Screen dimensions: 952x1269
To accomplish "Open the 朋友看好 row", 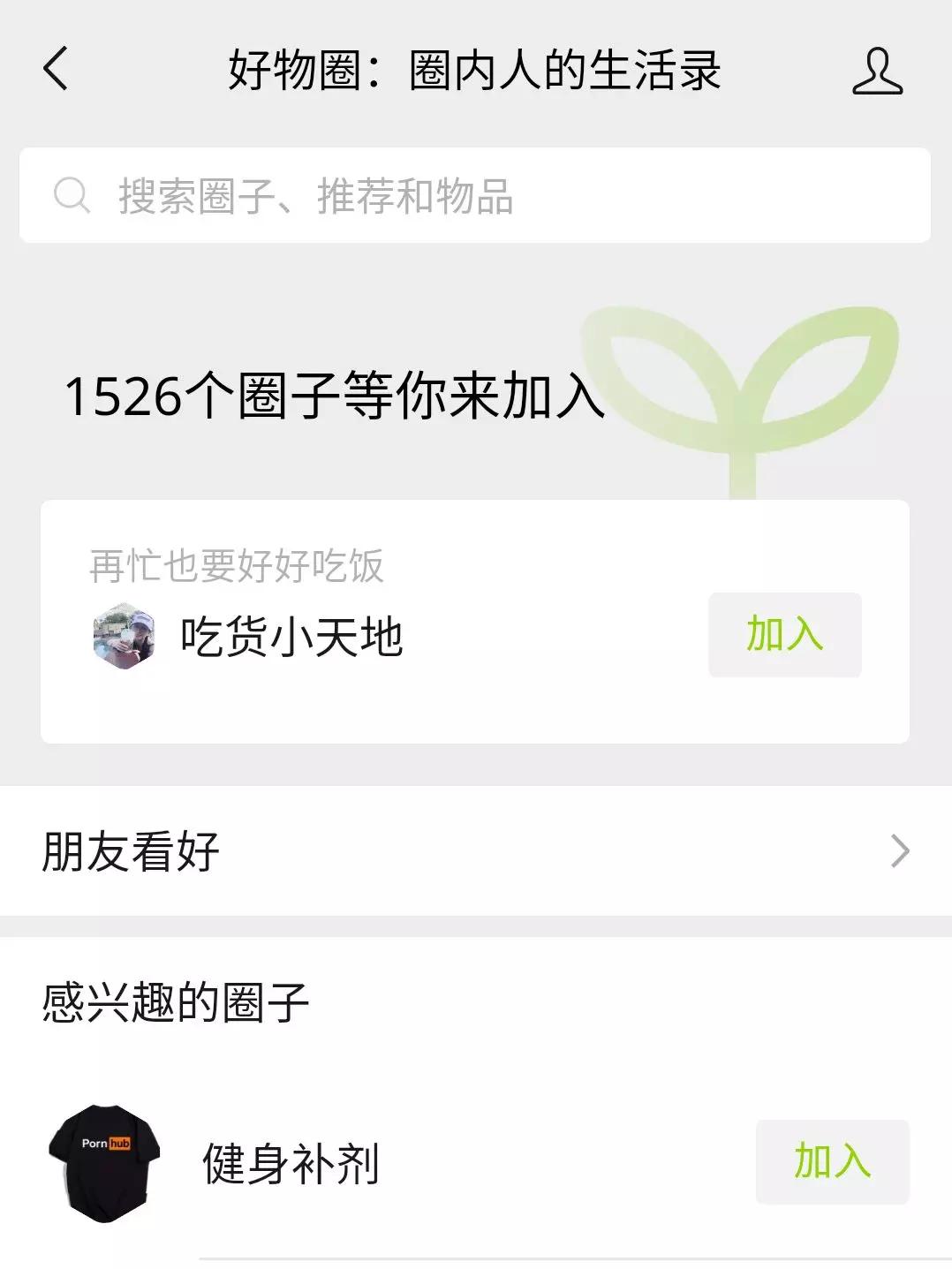I will pos(475,851).
